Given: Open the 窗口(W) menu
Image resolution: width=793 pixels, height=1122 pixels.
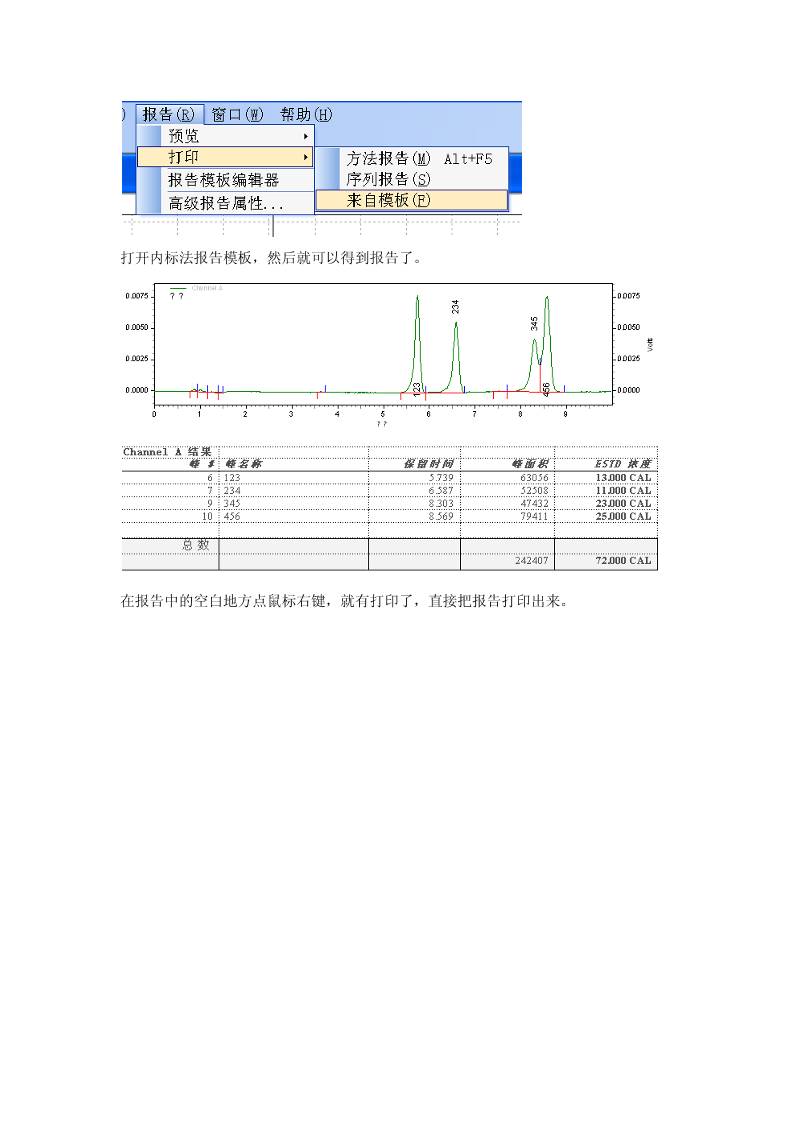Looking at the screenshot, I should click(x=233, y=115).
